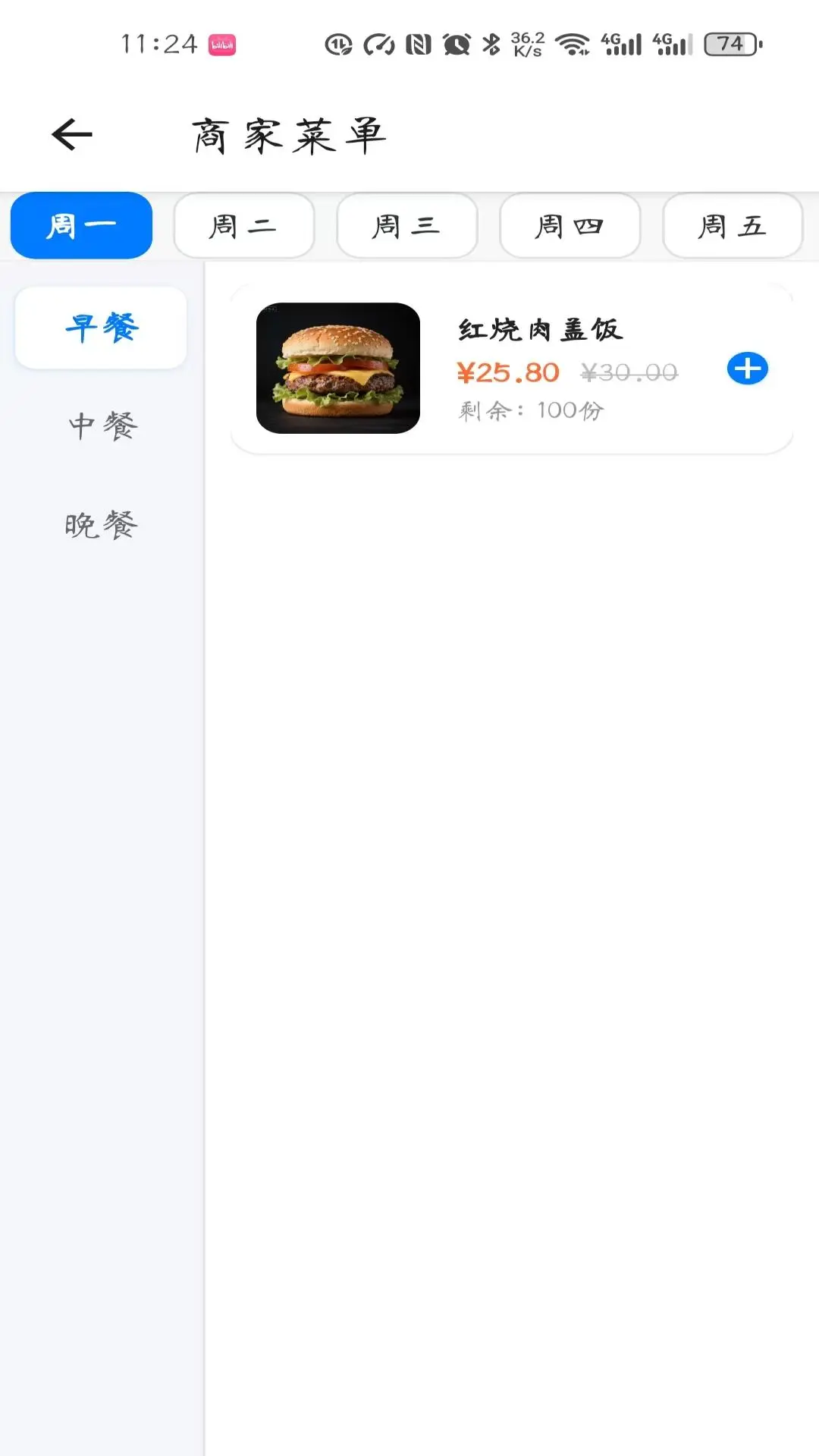Select the 早餐 meal category
The width and height of the screenshot is (819, 1456).
[x=100, y=327]
